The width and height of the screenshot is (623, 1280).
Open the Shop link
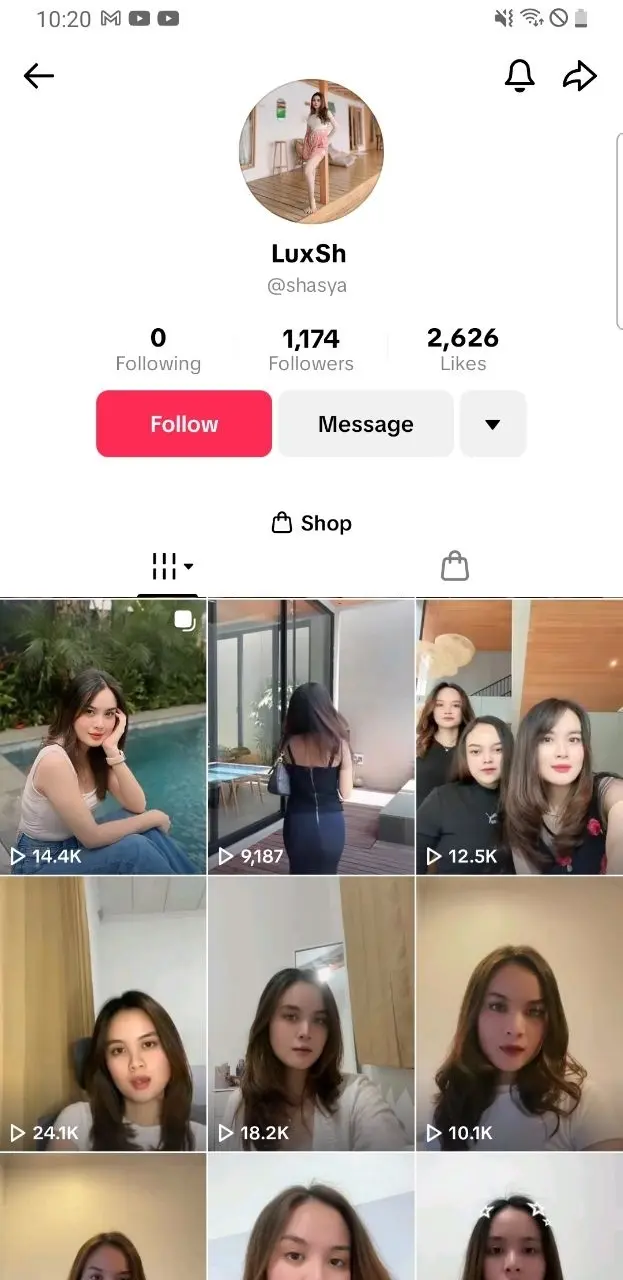pyautogui.click(x=312, y=523)
